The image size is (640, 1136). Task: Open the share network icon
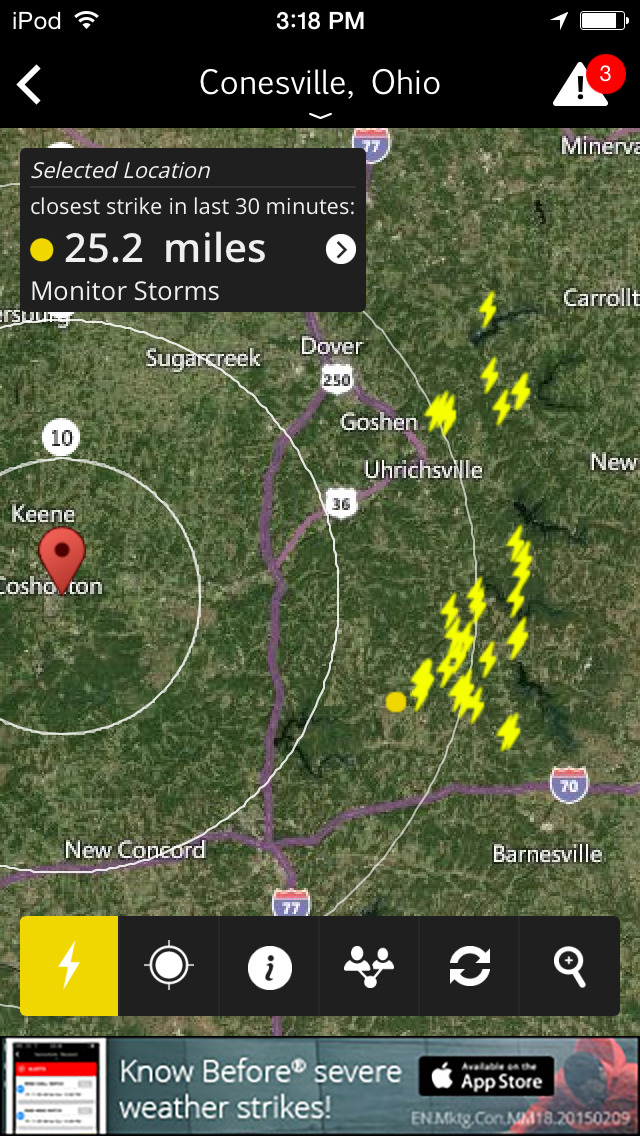click(369, 966)
